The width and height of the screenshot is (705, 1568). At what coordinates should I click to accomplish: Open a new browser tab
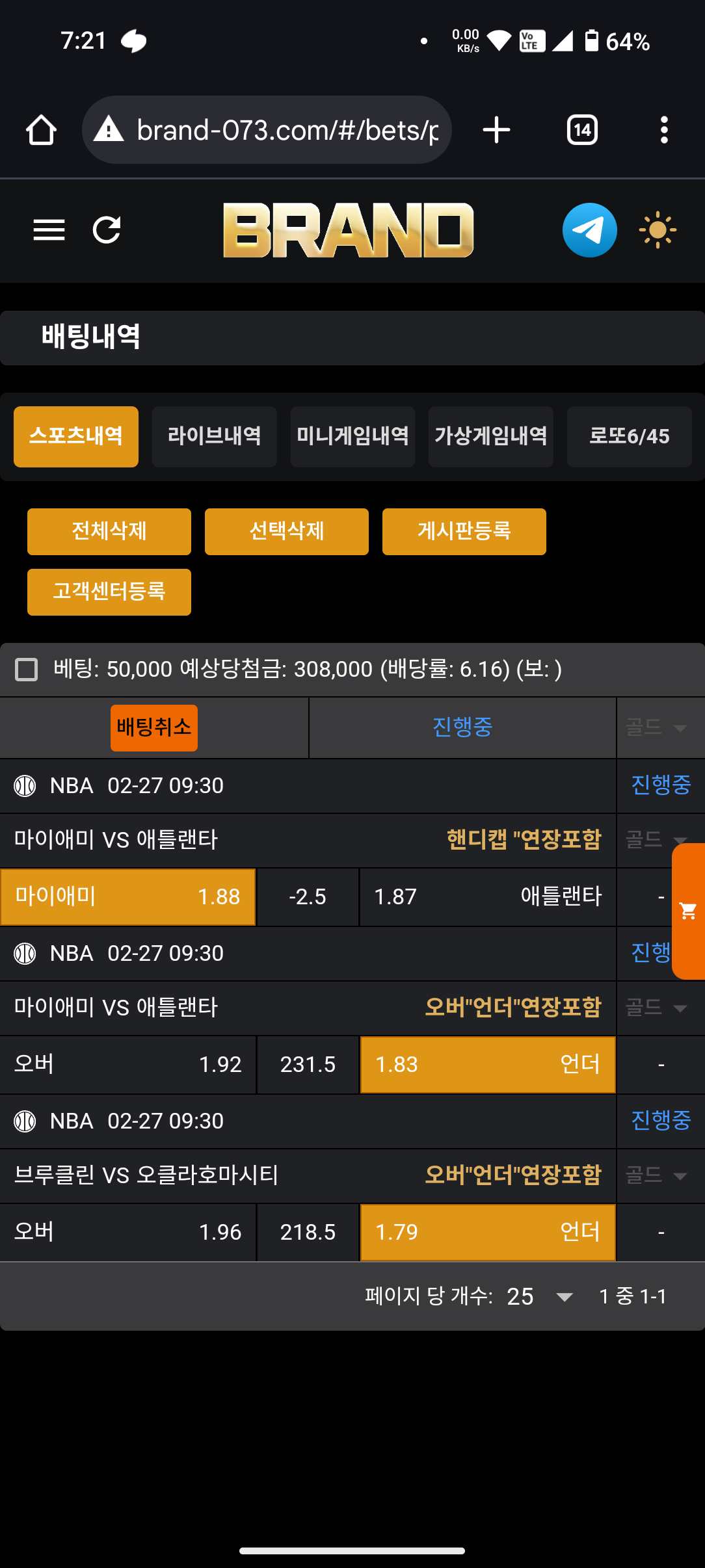click(x=496, y=130)
